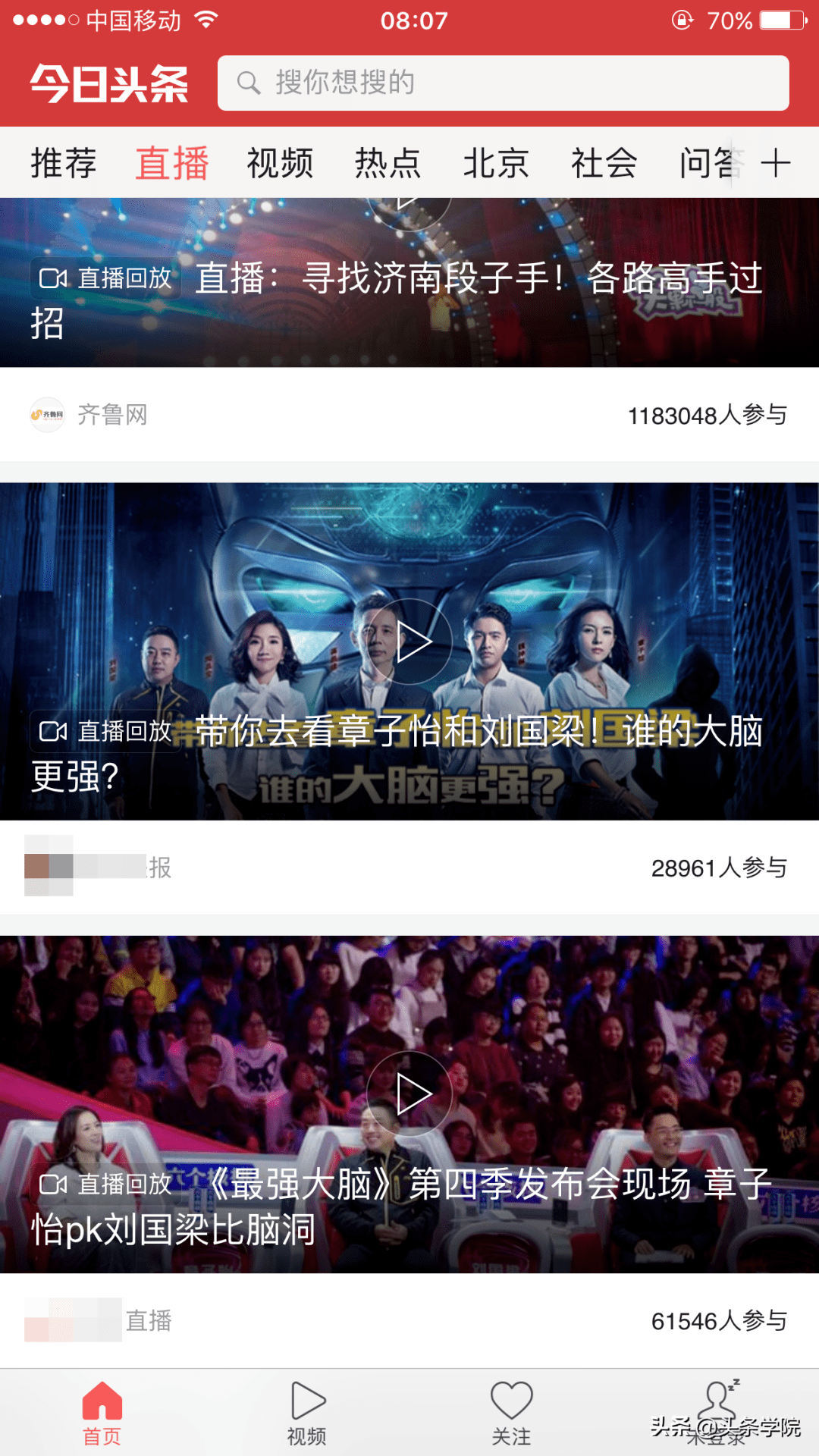Switch to the 问答 channel tab
Viewport: 819px width, 1456px height.
(707, 163)
